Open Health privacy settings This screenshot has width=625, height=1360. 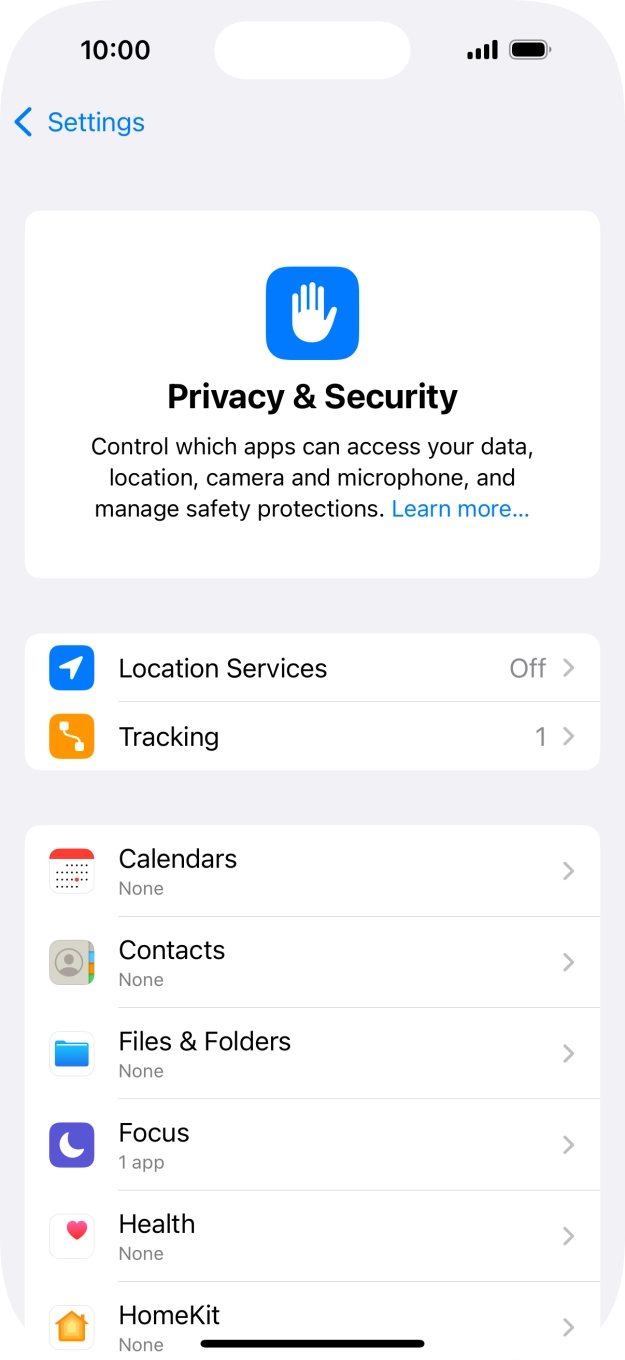click(x=312, y=1237)
